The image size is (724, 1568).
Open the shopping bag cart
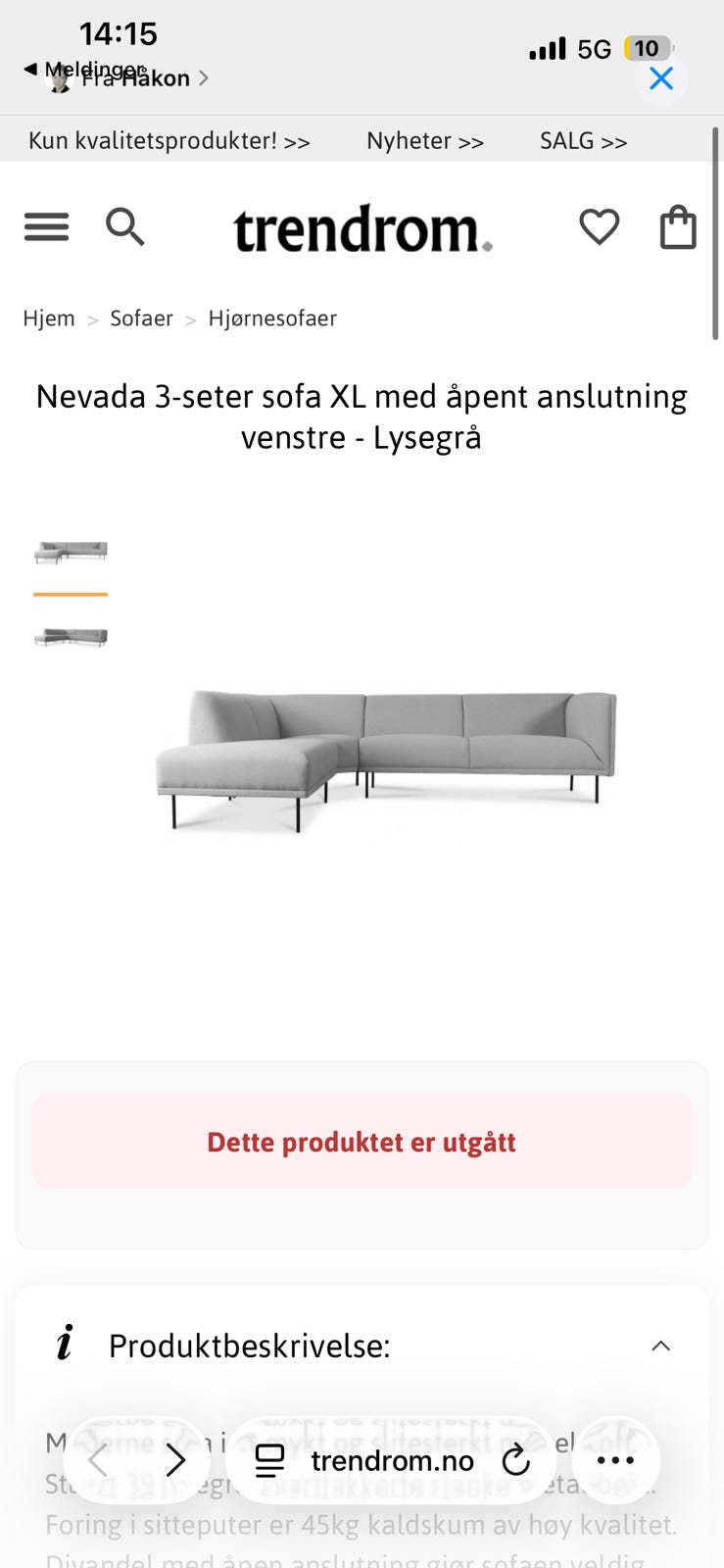click(x=678, y=226)
